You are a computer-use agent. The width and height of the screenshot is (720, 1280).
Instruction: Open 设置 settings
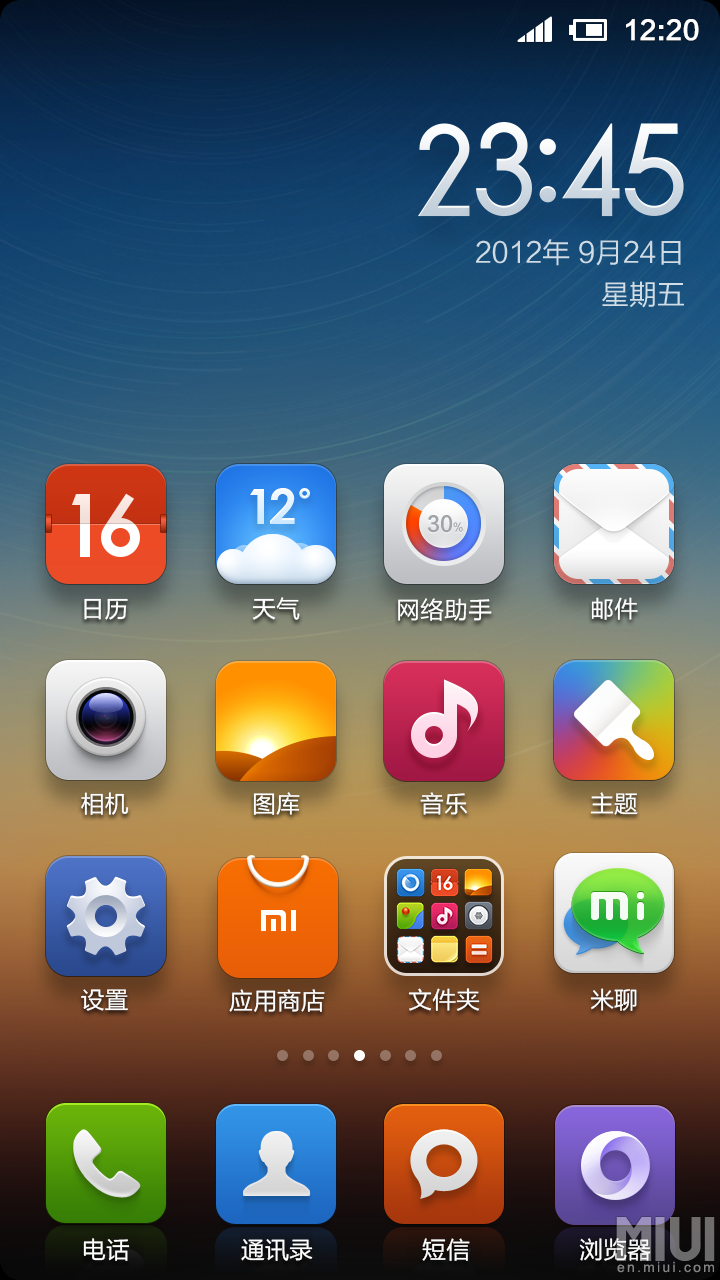(106, 916)
